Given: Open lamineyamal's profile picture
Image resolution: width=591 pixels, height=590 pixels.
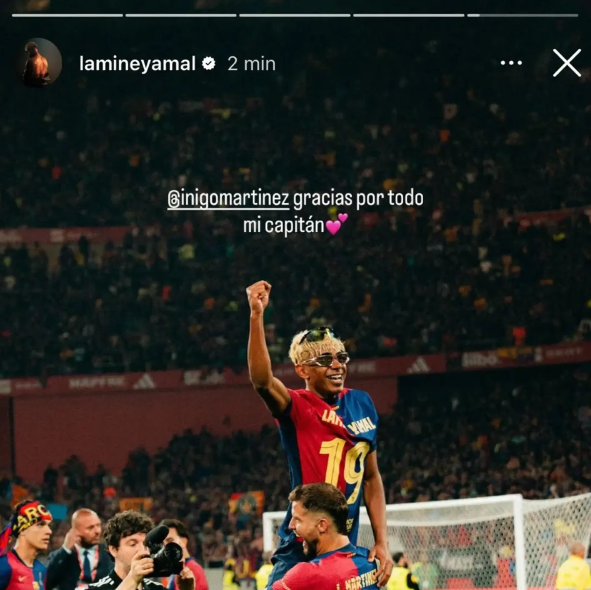Looking at the screenshot, I should [x=39, y=63].
